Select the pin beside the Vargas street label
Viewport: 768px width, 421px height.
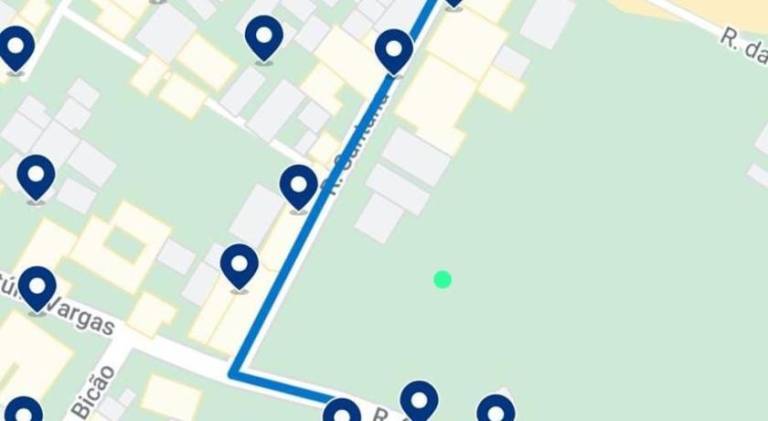pyautogui.click(x=38, y=288)
